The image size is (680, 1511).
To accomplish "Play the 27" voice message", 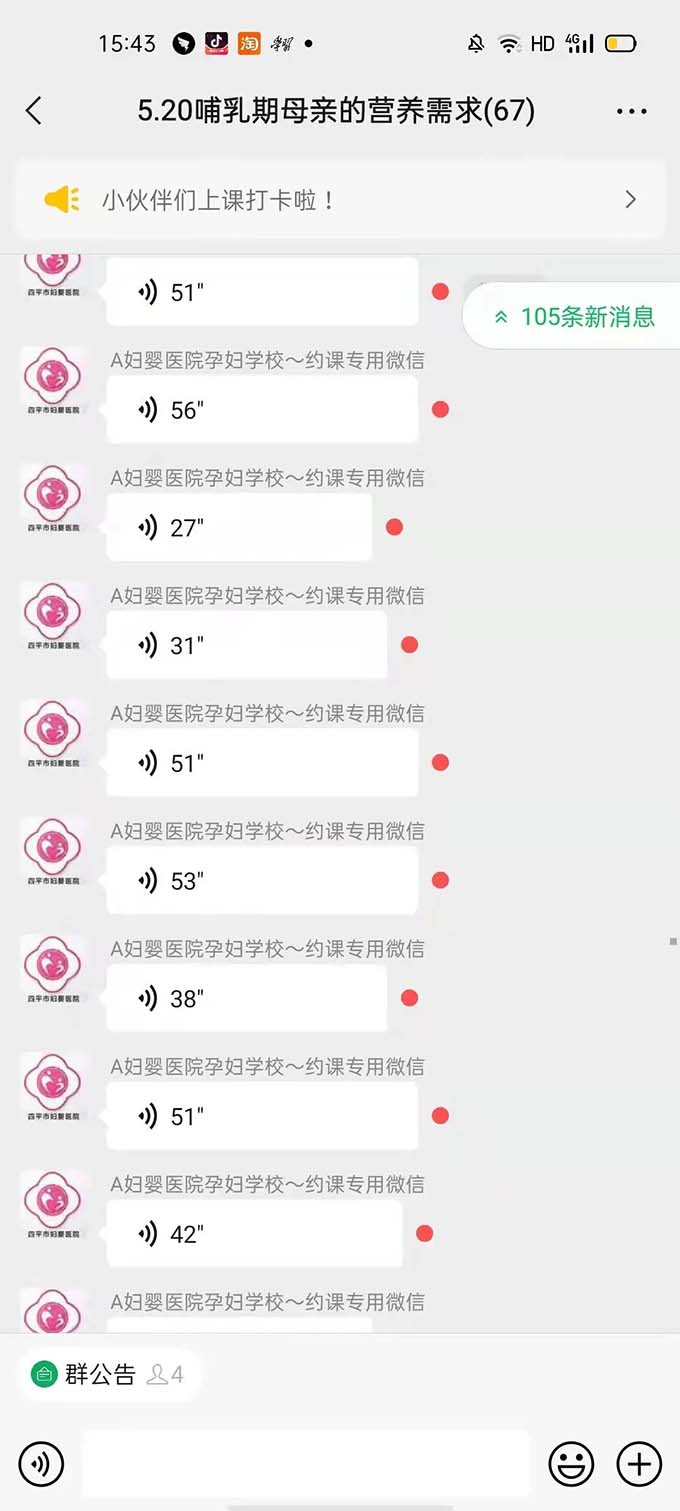I will tap(239, 527).
